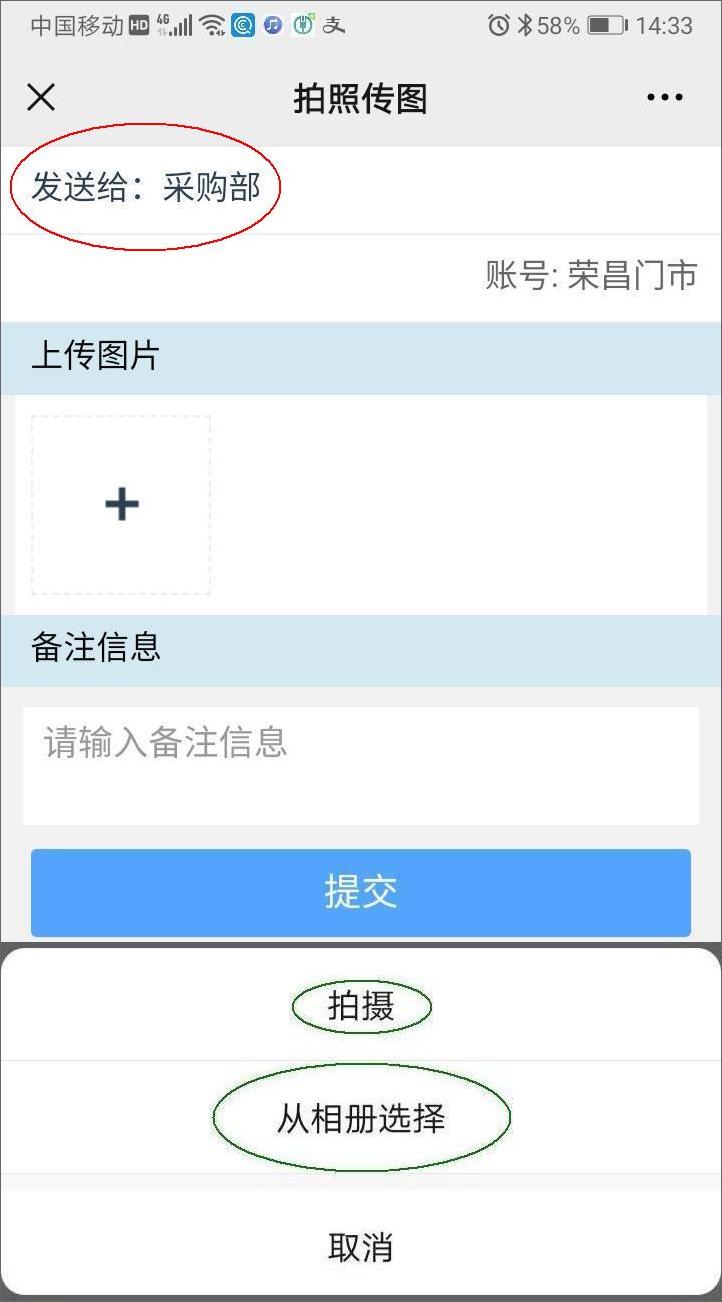Close the 拍照传图 page with the X

[41, 97]
